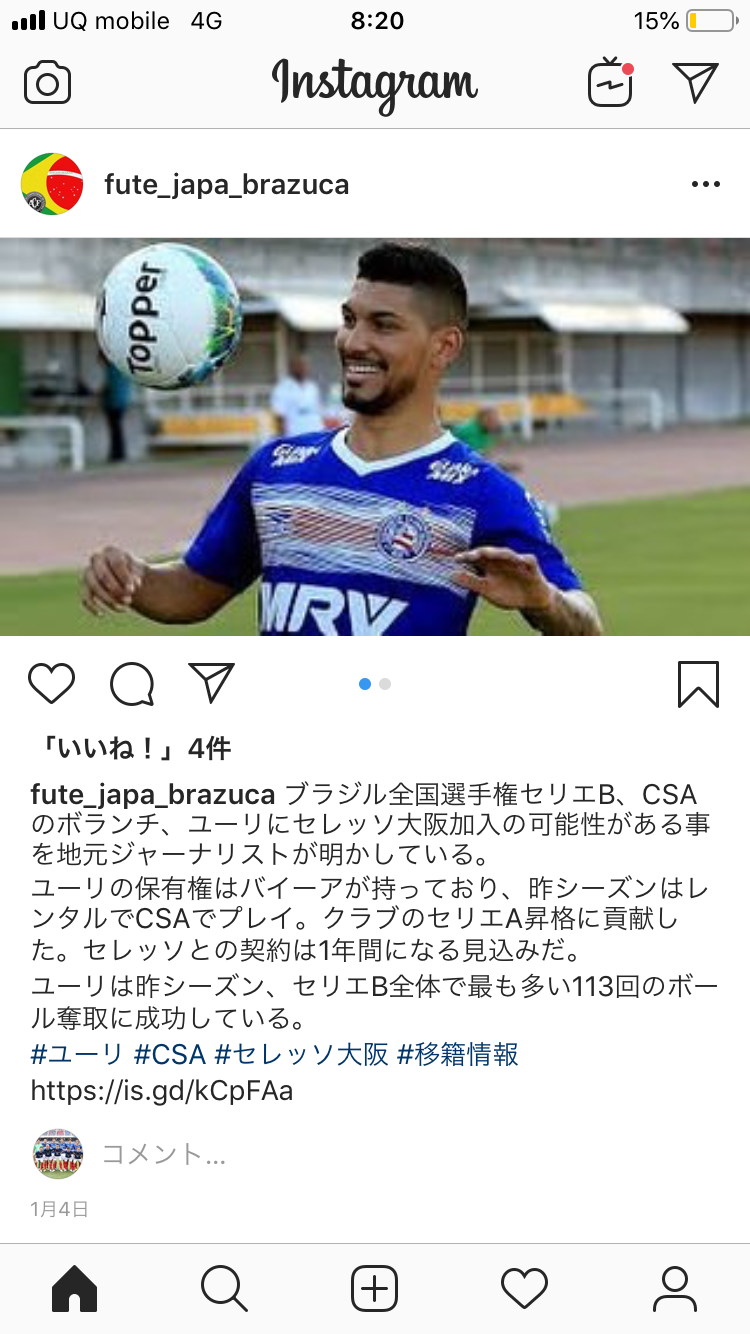Image resolution: width=750 pixels, height=1334 pixels.
Task: Open the post's three-dot options menu
Action: coord(705,184)
